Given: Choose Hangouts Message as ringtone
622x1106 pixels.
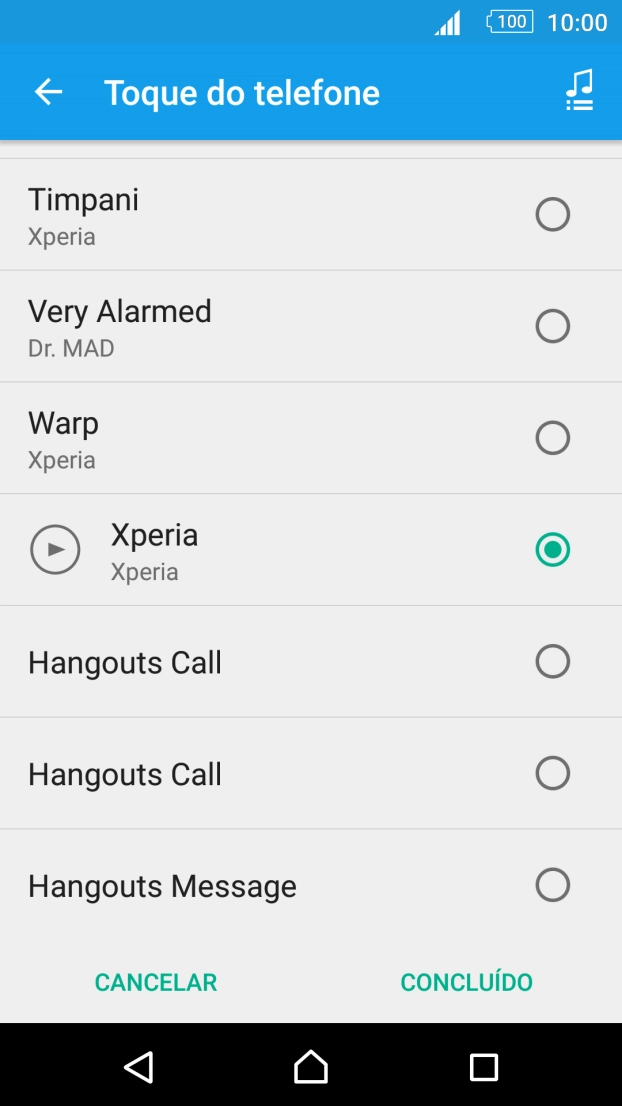Looking at the screenshot, I should [x=552, y=885].
